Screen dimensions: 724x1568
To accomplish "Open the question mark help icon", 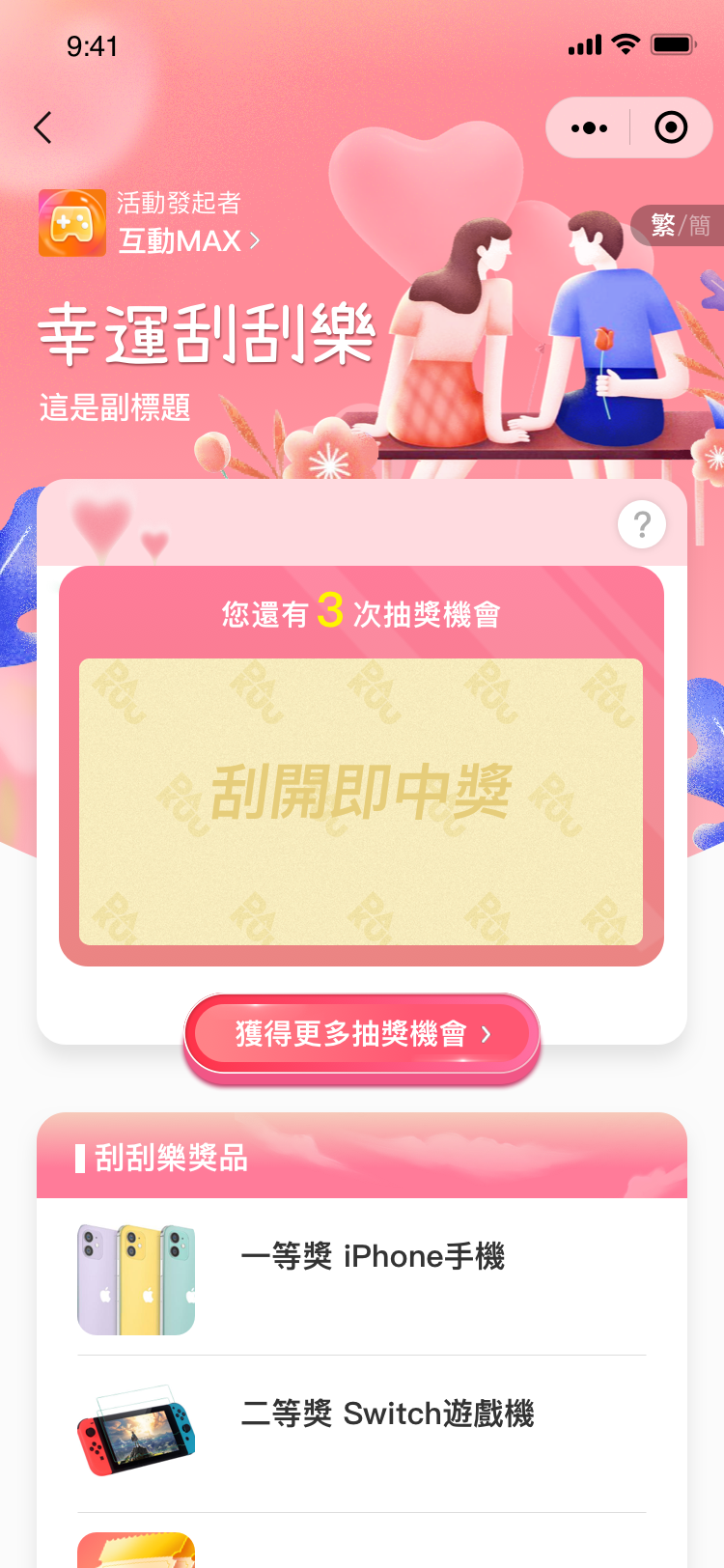I will click(x=642, y=525).
